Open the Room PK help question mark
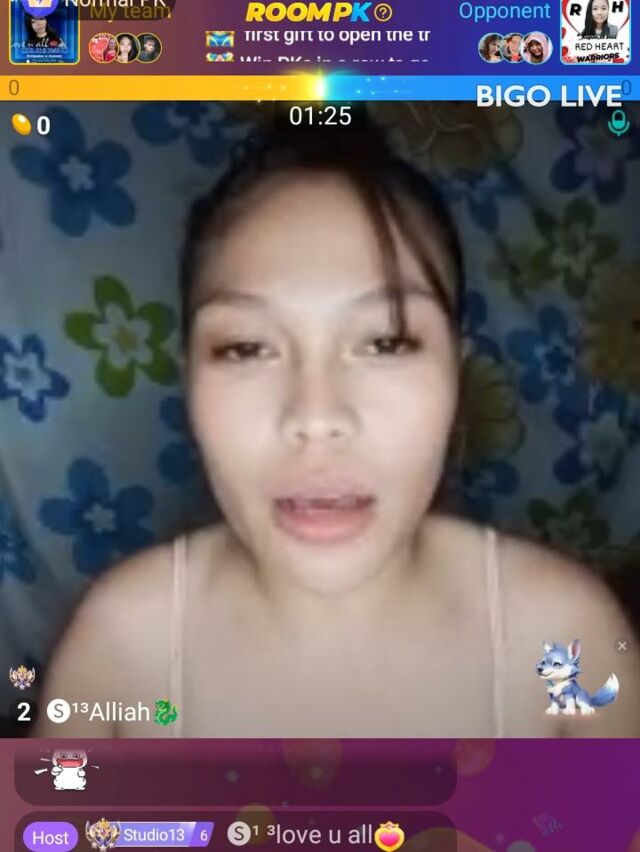Viewport: 640px width, 852px height. (x=383, y=13)
